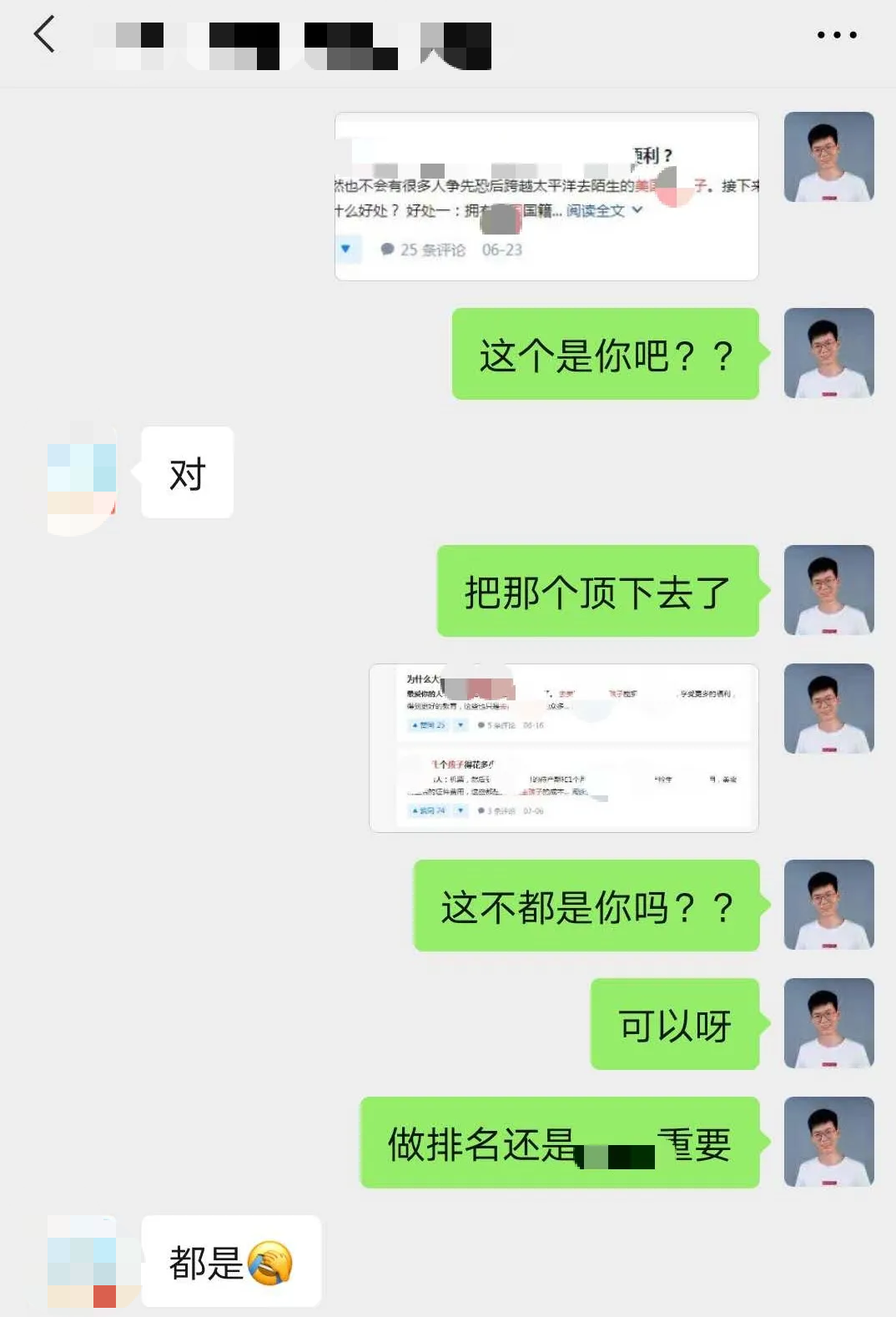Open the second shared screenshot image
The image size is (896, 1317).
coord(564,748)
